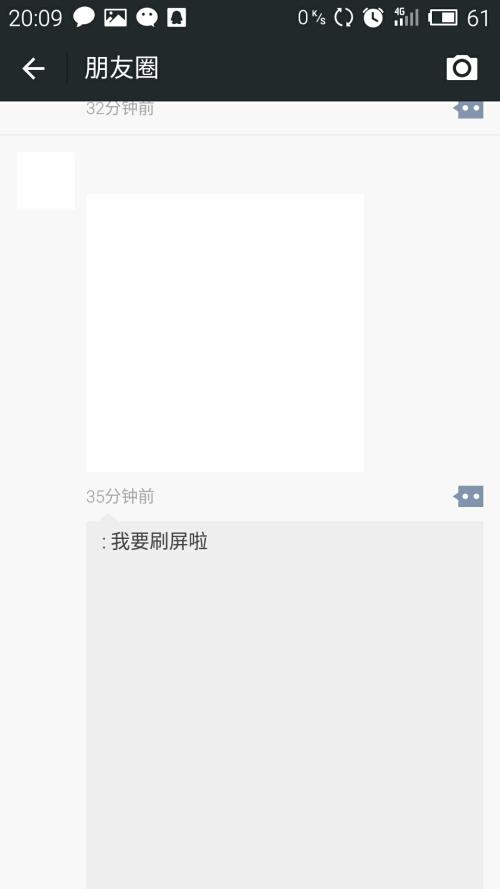Go back from 朋友圈
Image resolution: width=500 pixels, height=889 pixels.
pos(33,69)
